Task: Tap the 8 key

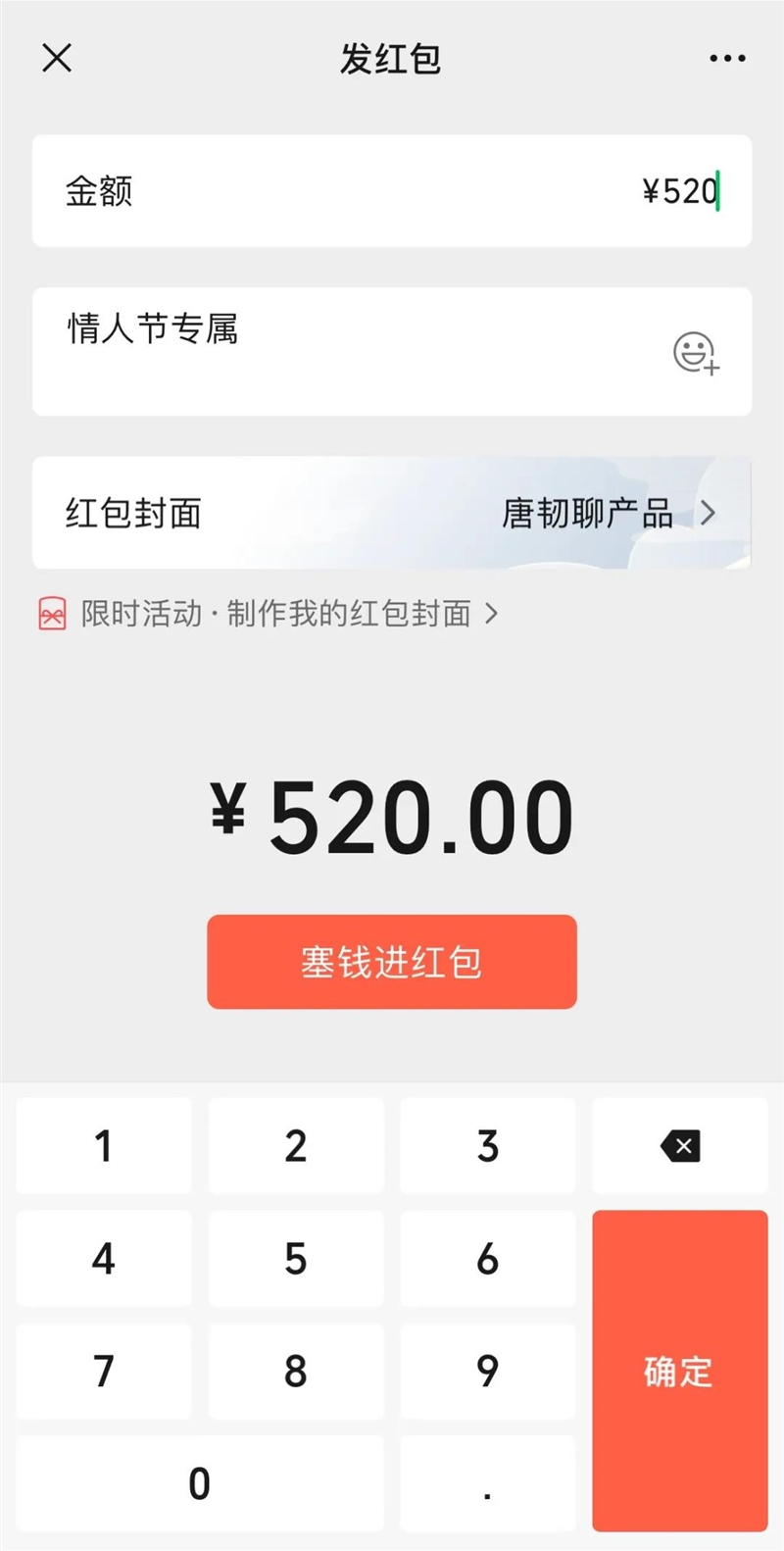Action: (296, 1372)
